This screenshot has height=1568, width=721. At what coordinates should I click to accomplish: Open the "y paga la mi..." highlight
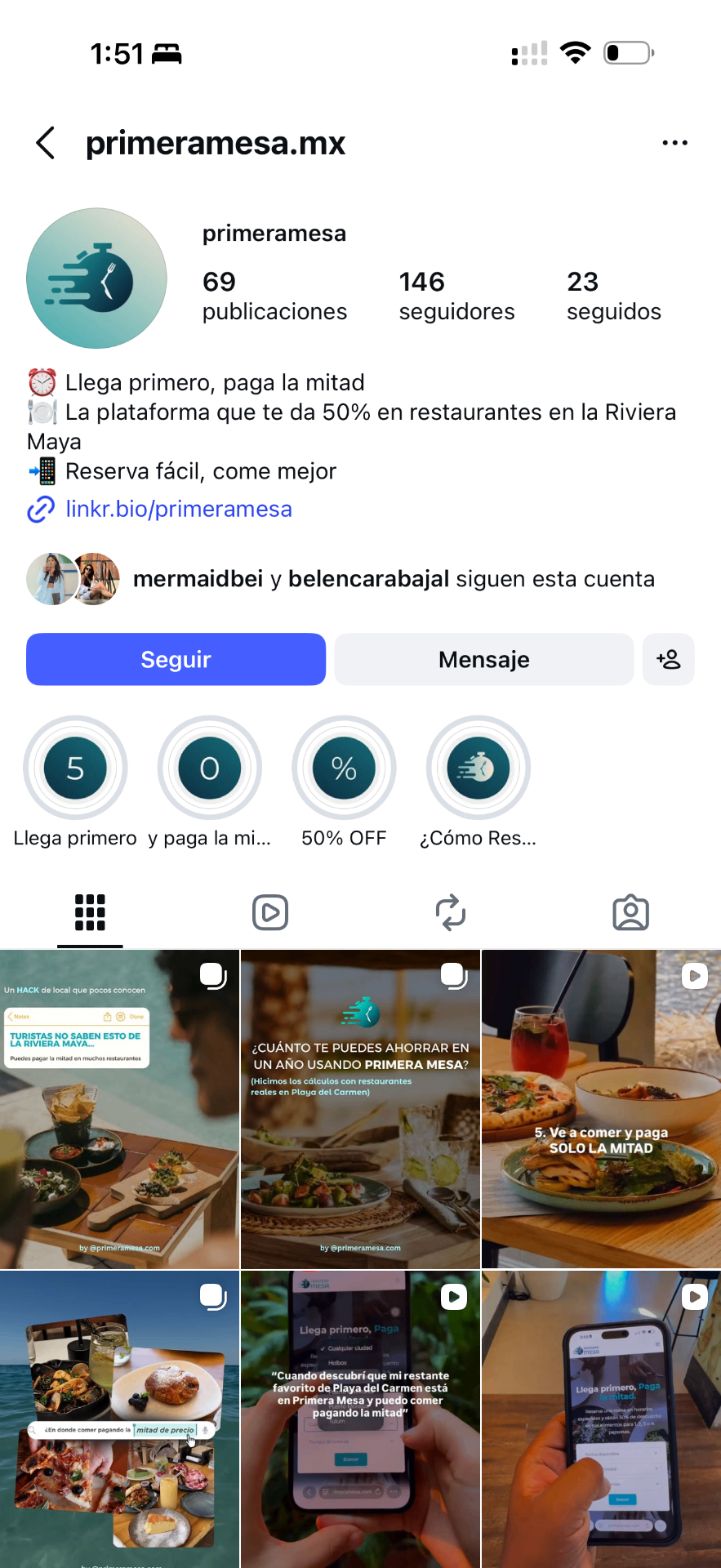pos(210,768)
